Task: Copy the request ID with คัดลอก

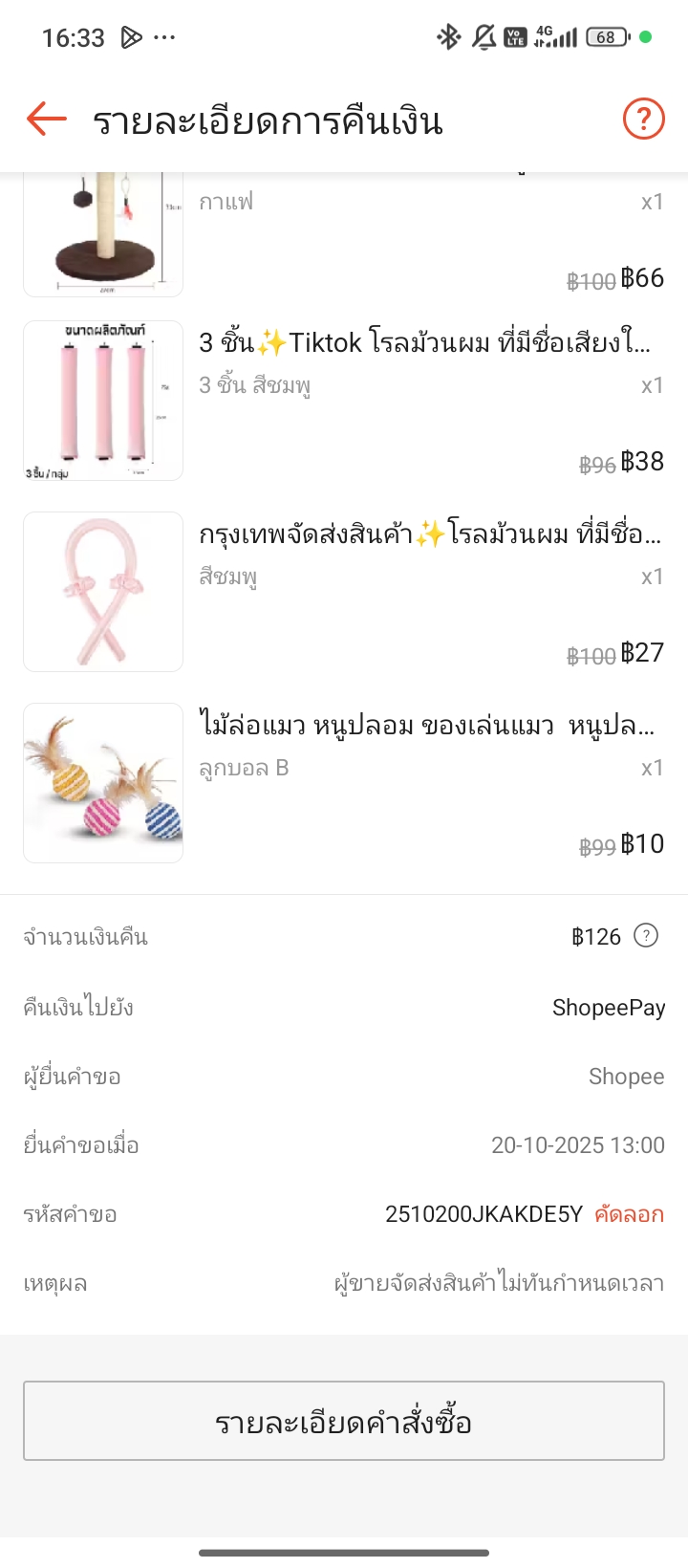Action: 629,1214
